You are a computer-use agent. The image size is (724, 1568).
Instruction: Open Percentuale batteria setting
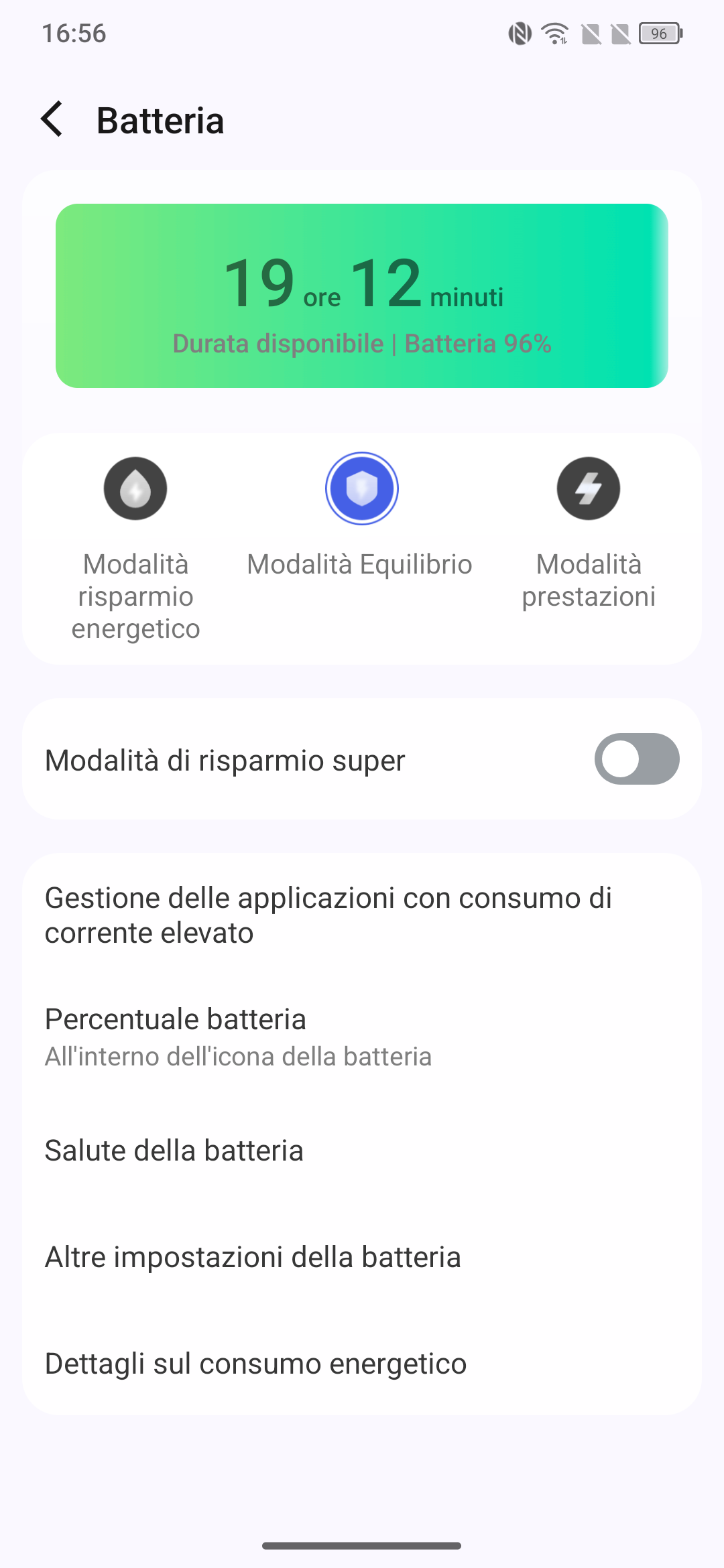pos(362,1036)
